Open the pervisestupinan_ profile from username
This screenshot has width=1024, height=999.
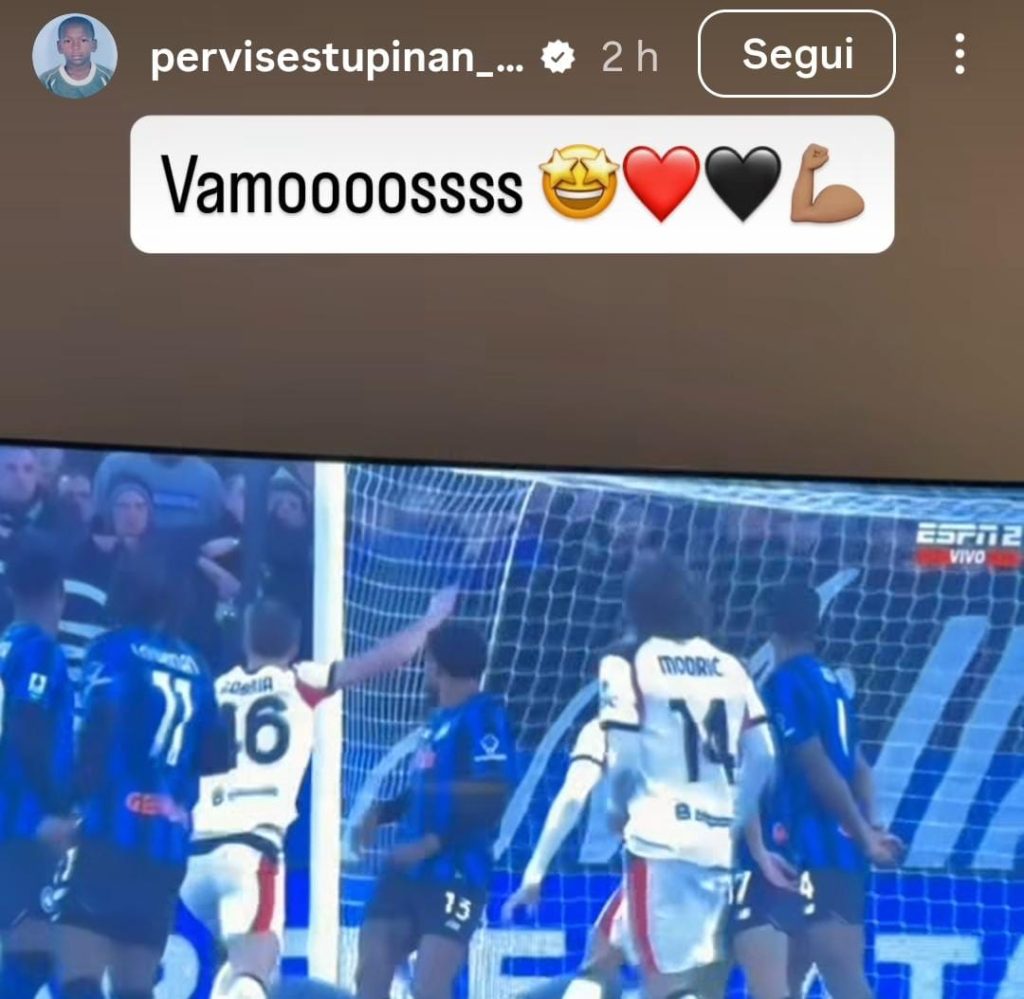coord(337,58)
